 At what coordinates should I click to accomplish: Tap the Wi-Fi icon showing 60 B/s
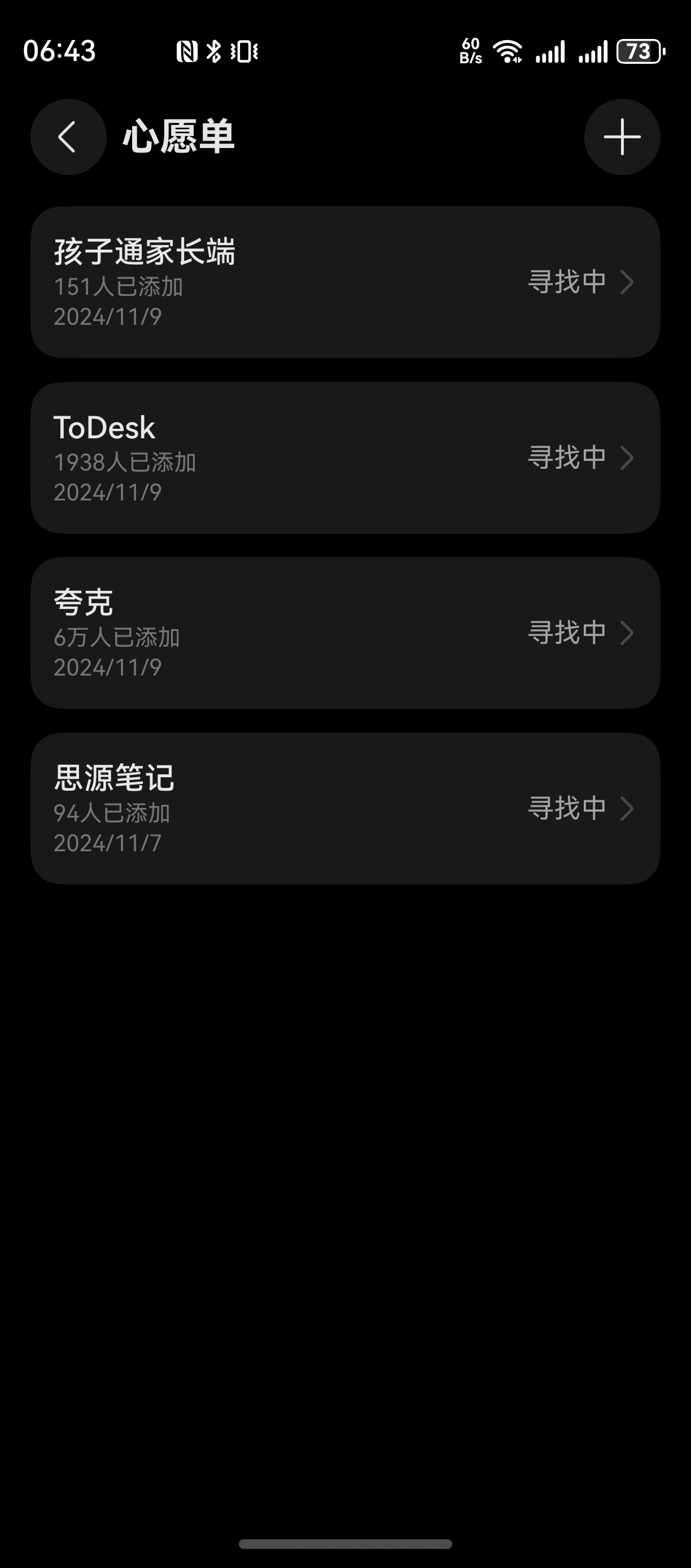[x=508, y=52]
